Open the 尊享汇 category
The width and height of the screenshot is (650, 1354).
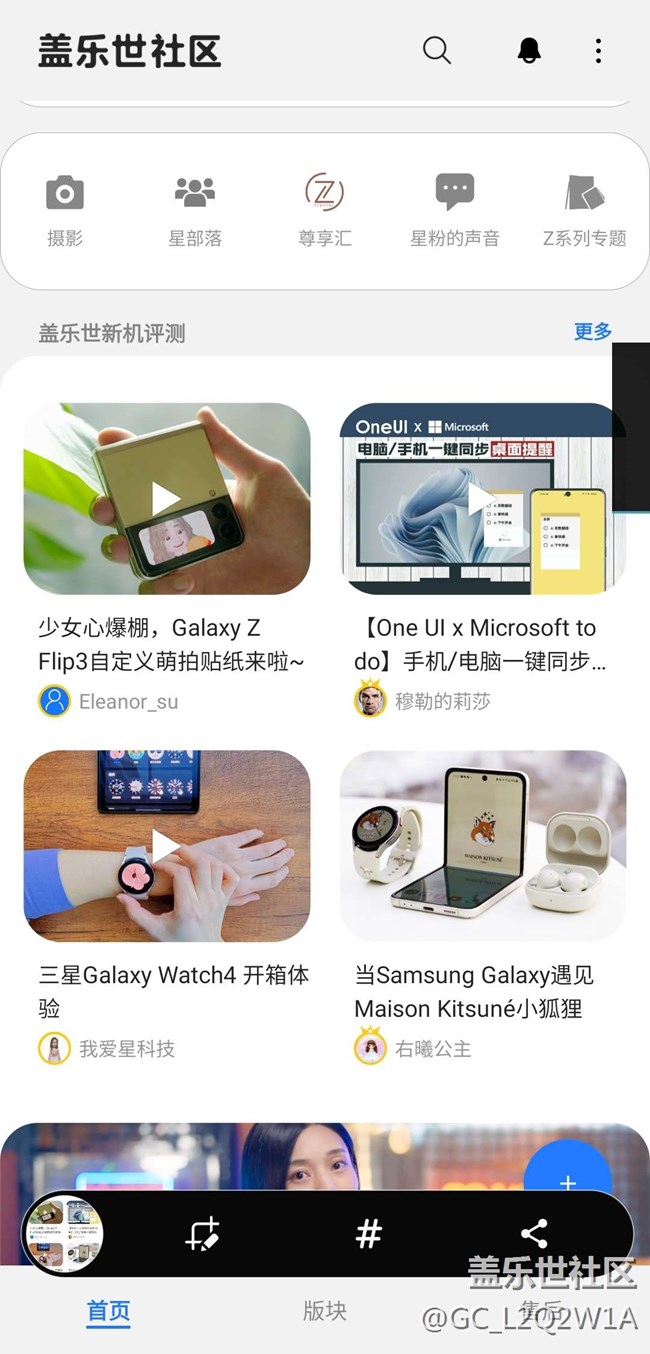(324, 210)
